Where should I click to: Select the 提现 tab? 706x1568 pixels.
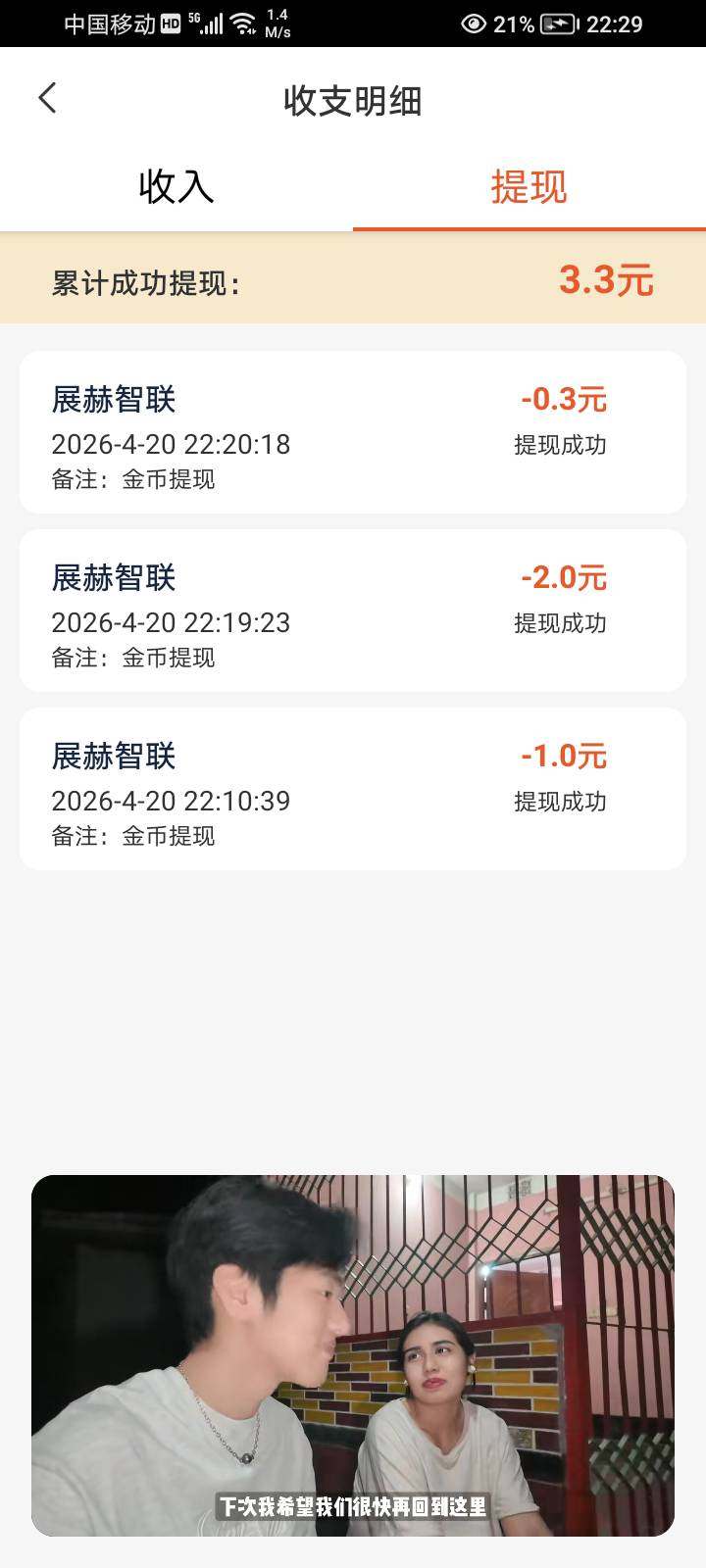click(529, 186)
